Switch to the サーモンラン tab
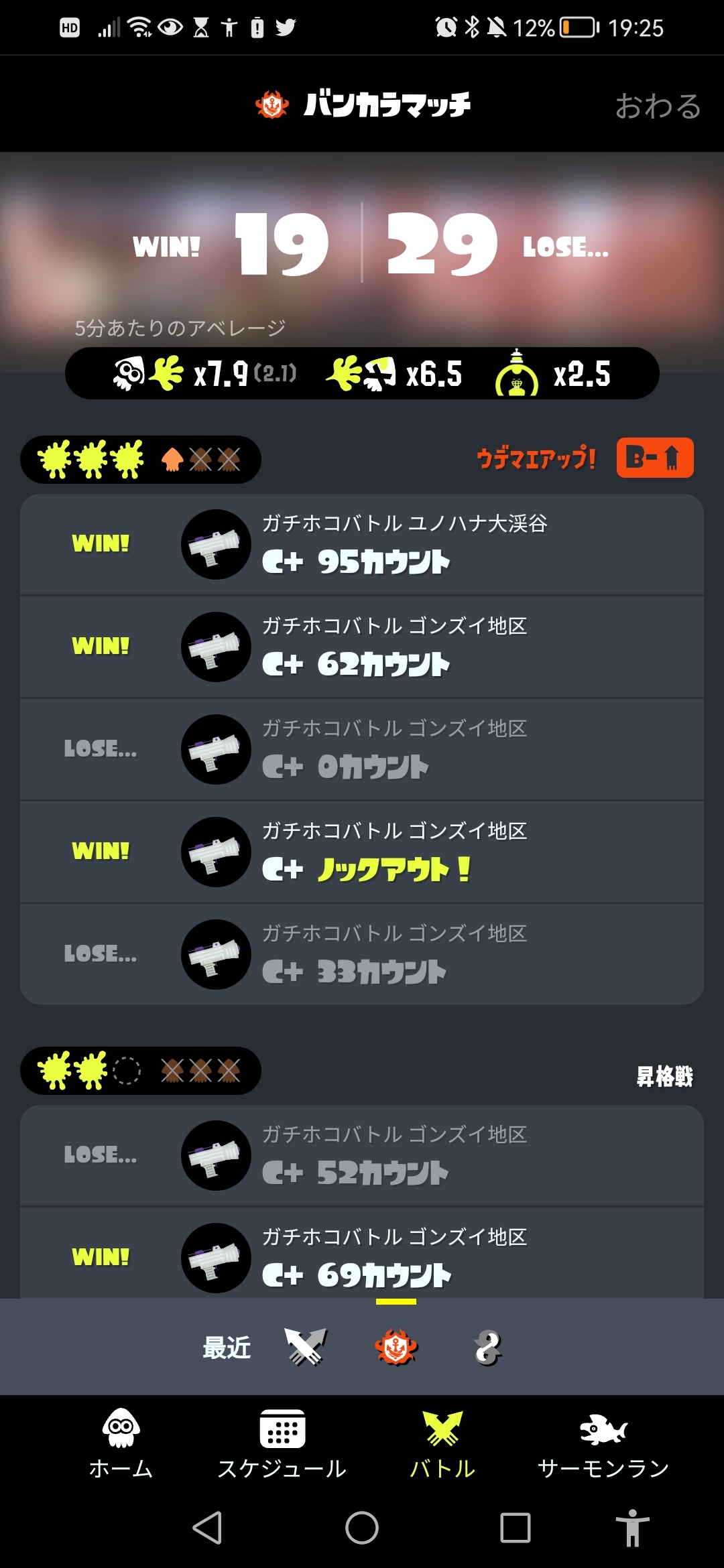The image size is (724, 1568). coord(603,1442)
